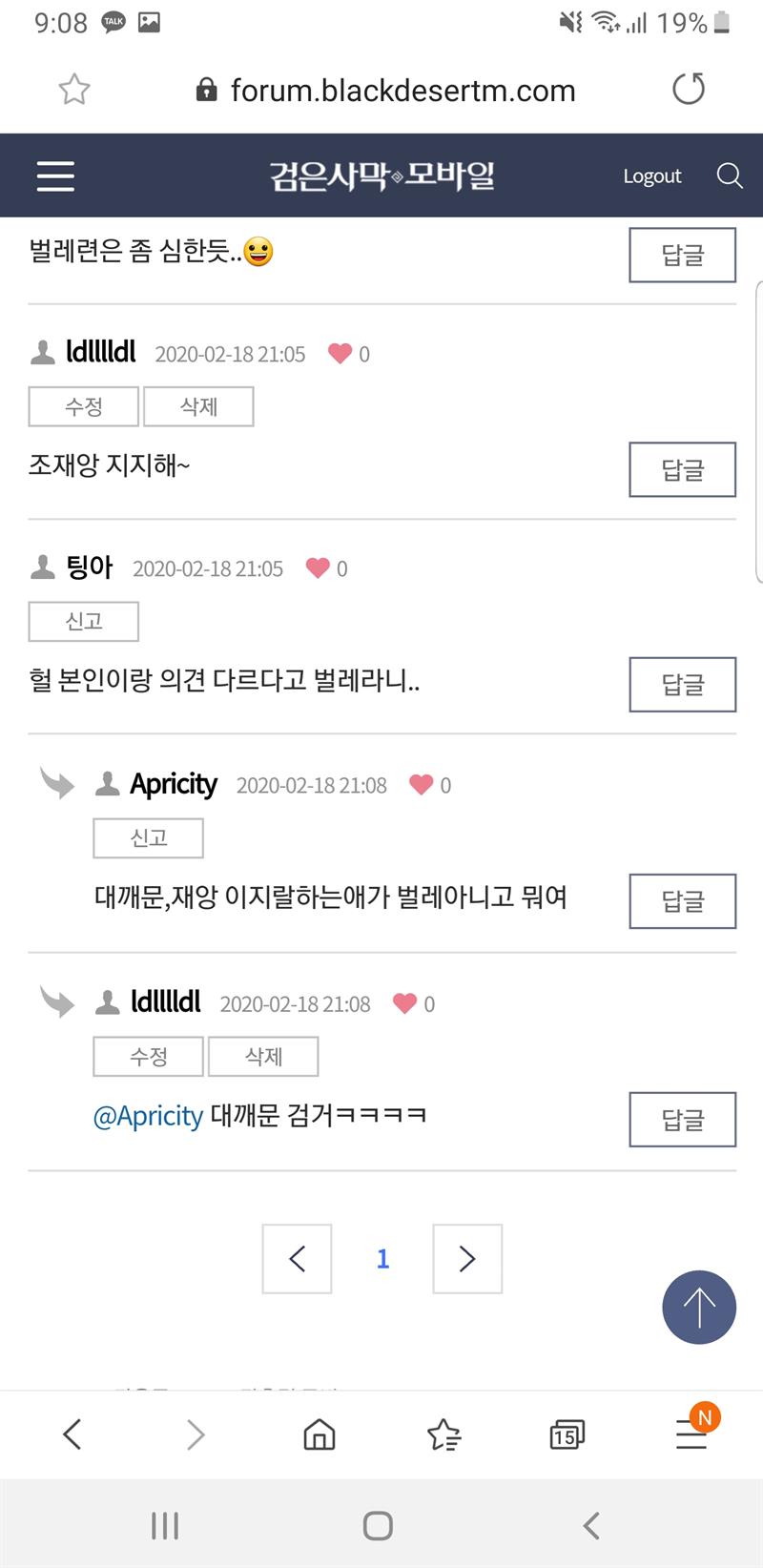Viewport: 763px width, 1568px height.
Task: Go to the browser home page
Action: pos(320,1434)
